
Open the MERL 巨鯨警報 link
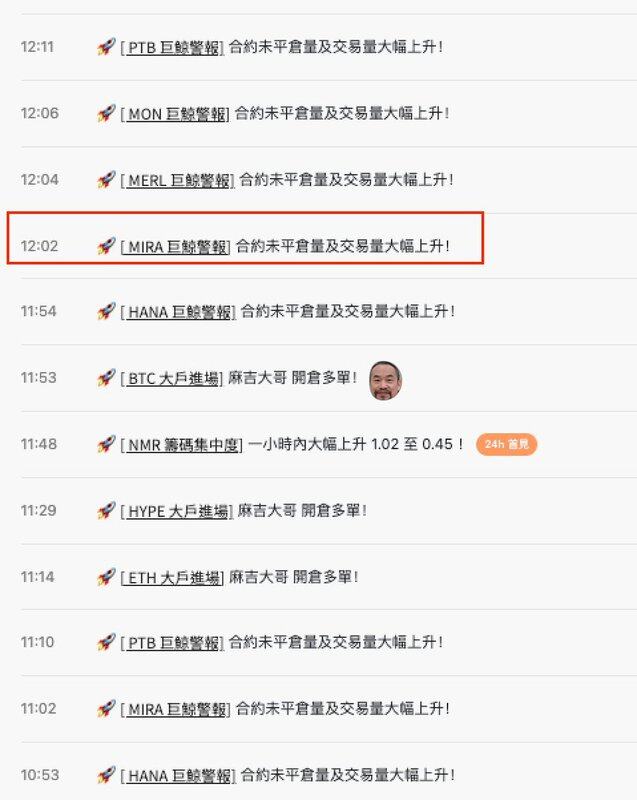click(178, 179)
